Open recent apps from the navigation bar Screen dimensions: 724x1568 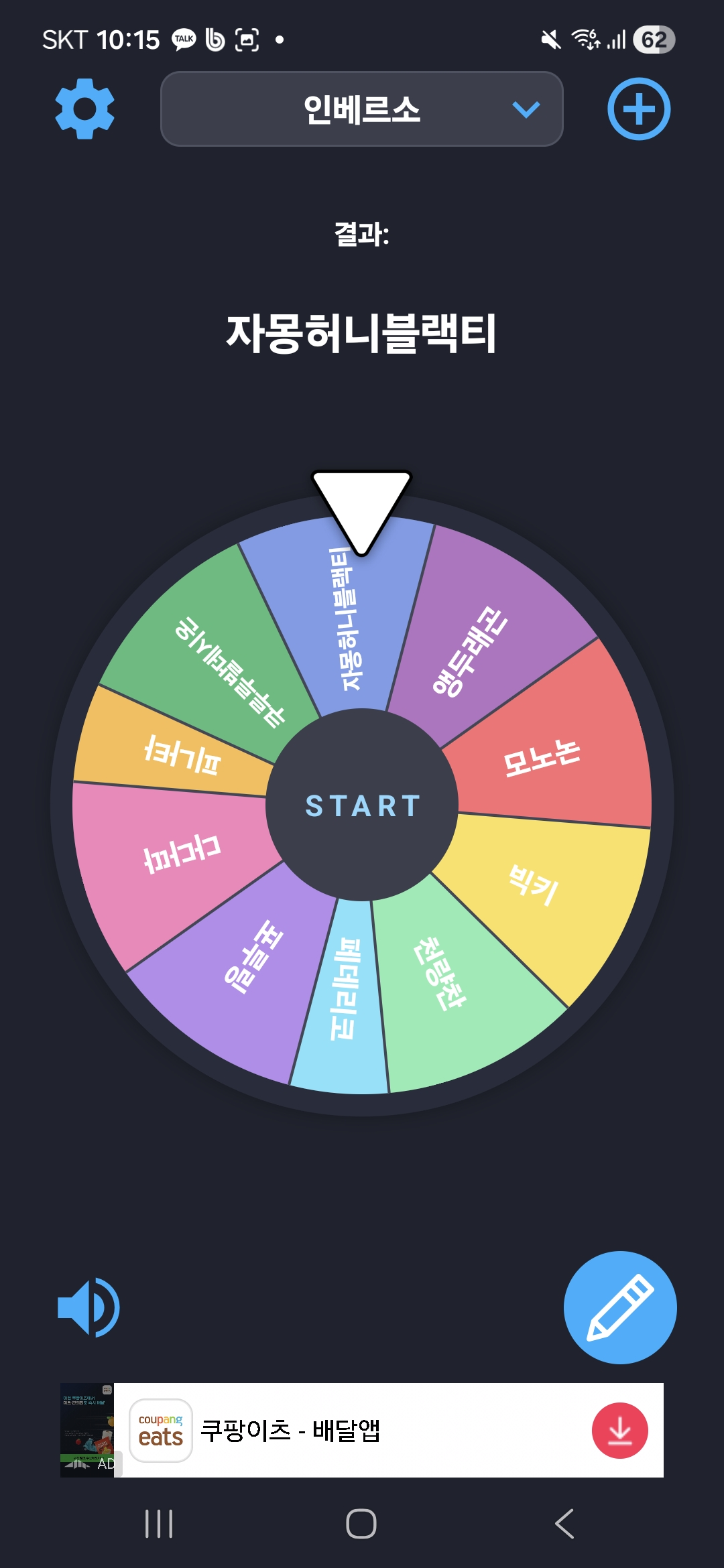159,1524
